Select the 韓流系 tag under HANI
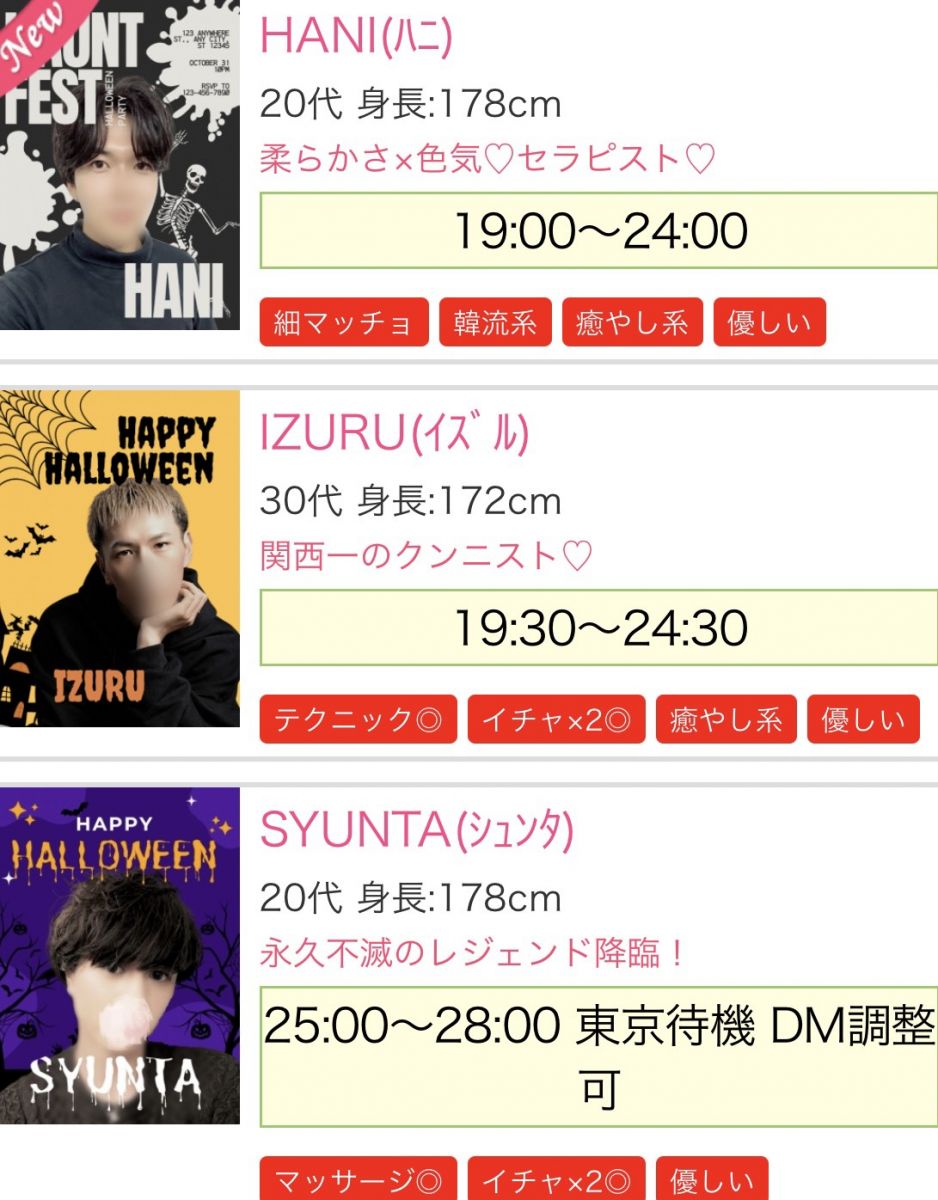 (495, 323)
